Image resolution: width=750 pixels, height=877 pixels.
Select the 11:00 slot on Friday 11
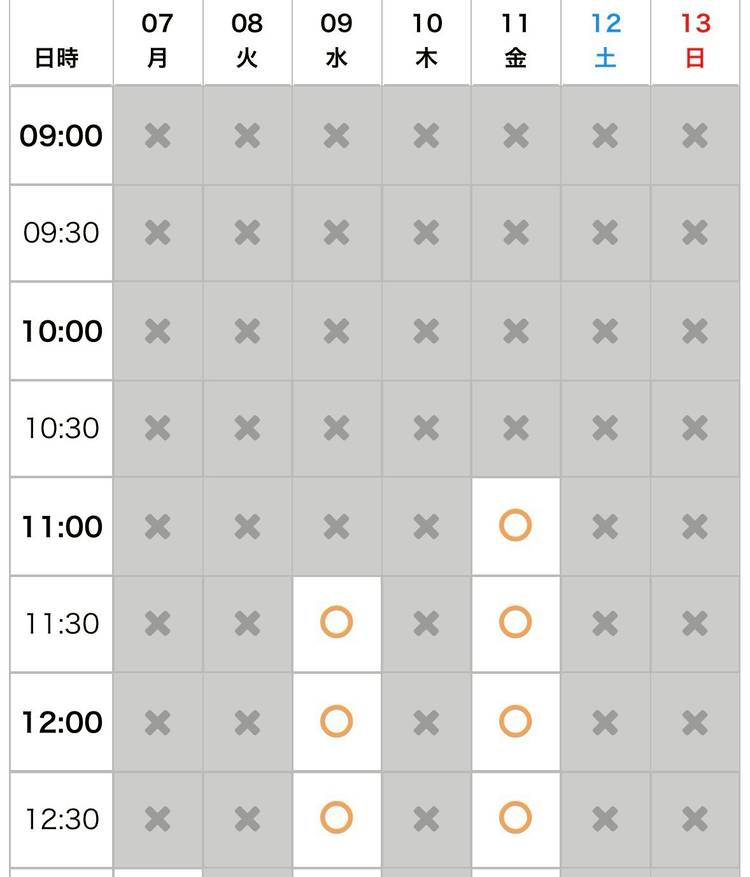pyautogui.click(x=515, y=526)
